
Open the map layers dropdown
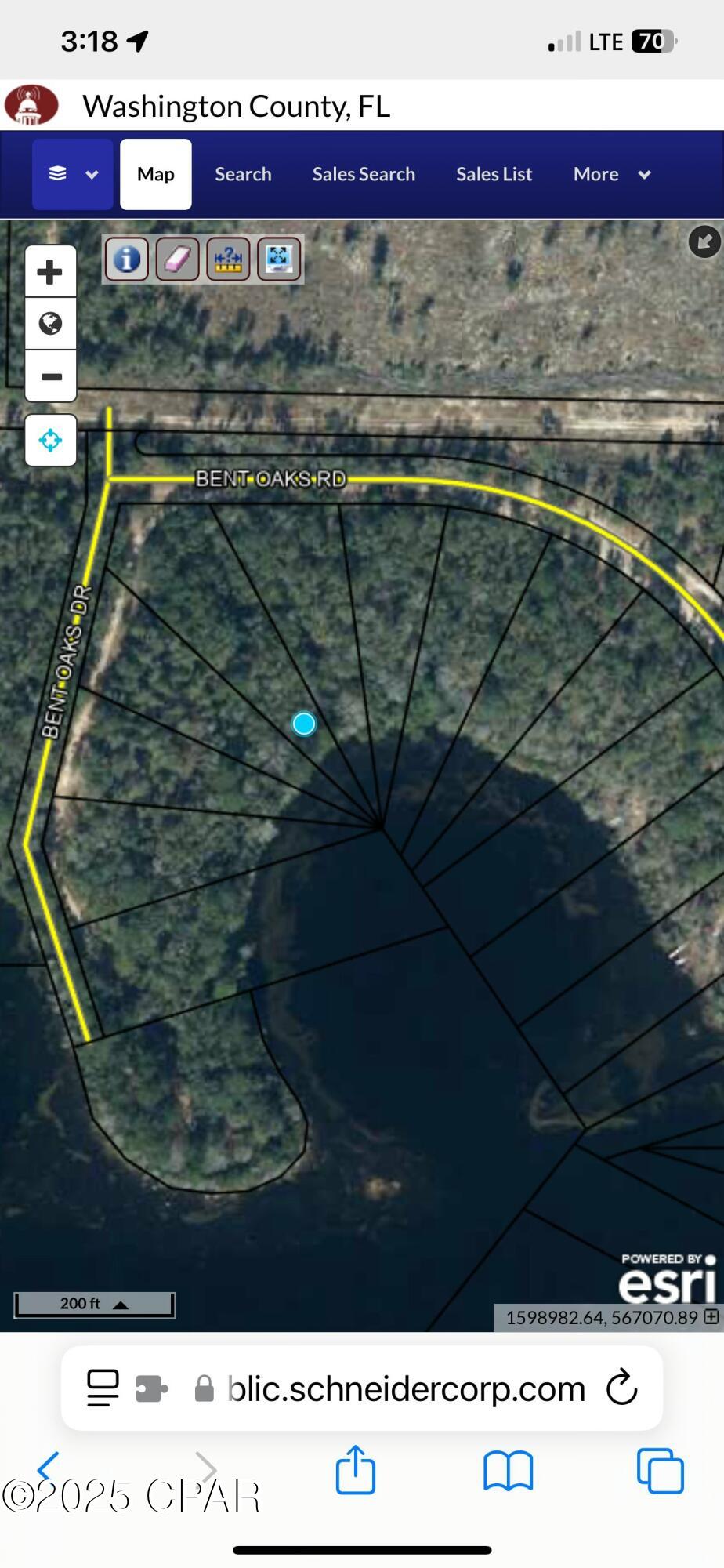pyautogui.click(x=72, y=174)
